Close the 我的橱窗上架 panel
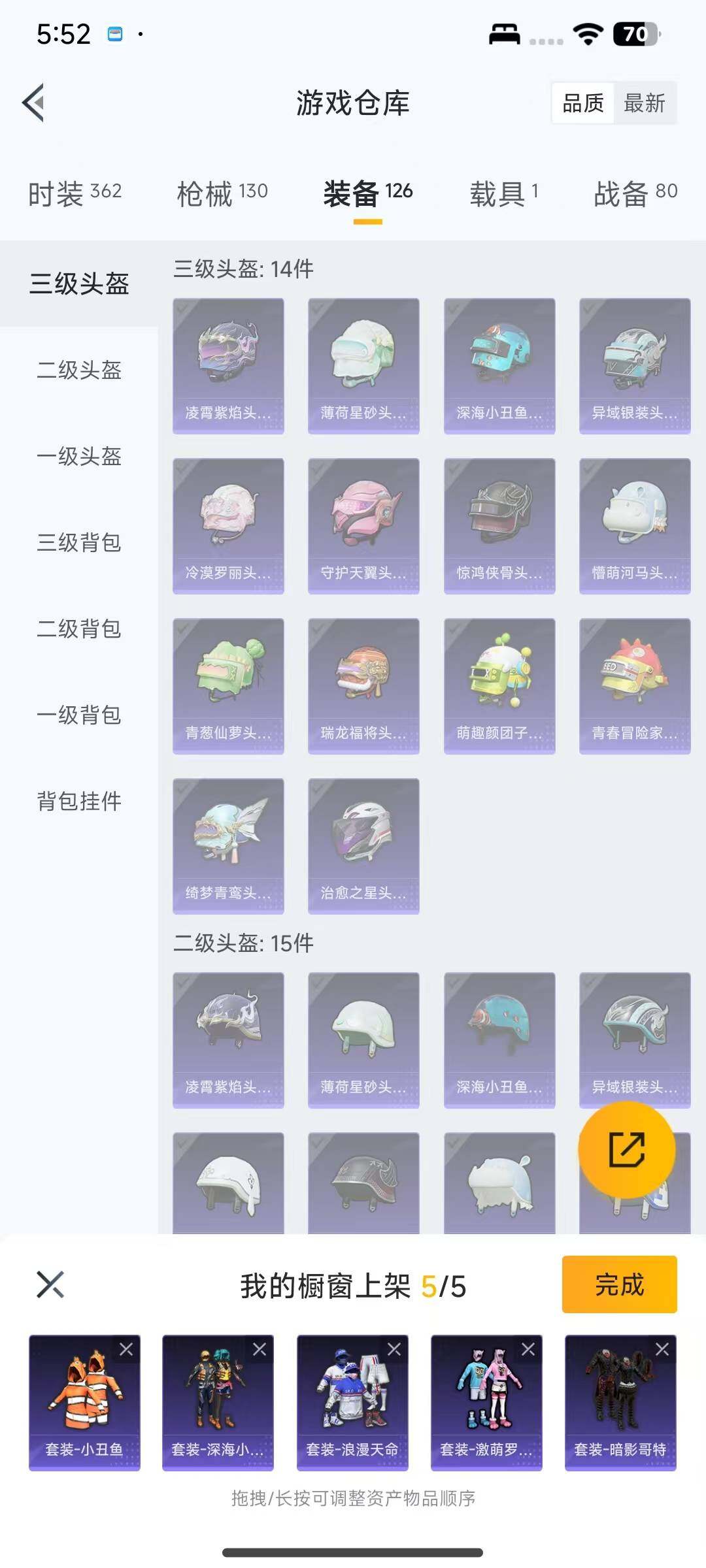This screenshot has height=1568, width=706. tap(50, 1284)
